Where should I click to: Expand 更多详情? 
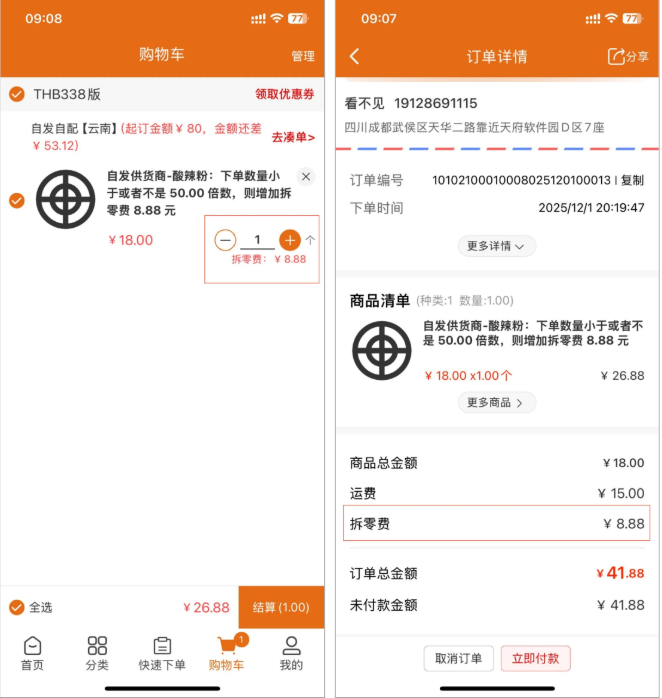coord(496,246)
